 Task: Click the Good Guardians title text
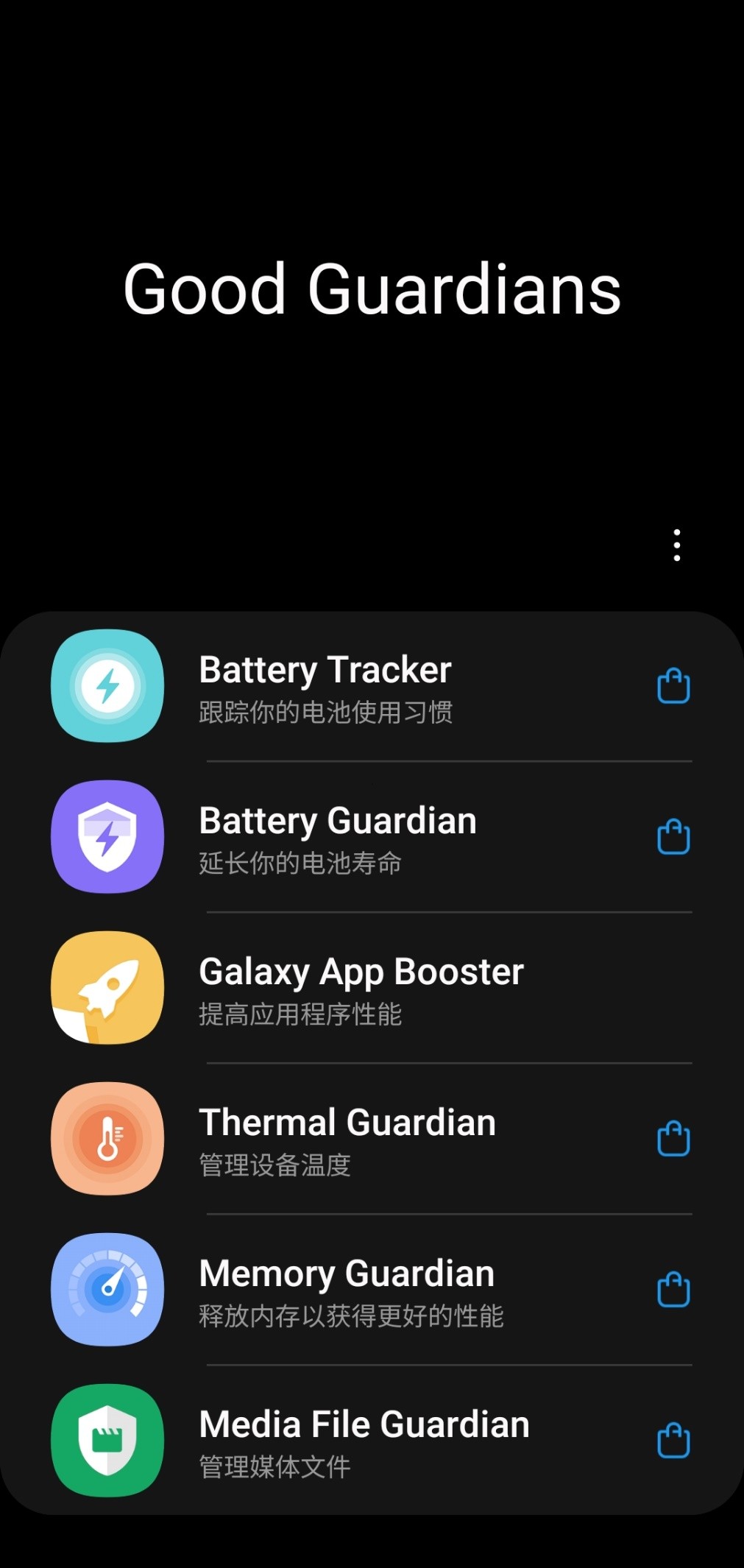click(x=372, y=292)
